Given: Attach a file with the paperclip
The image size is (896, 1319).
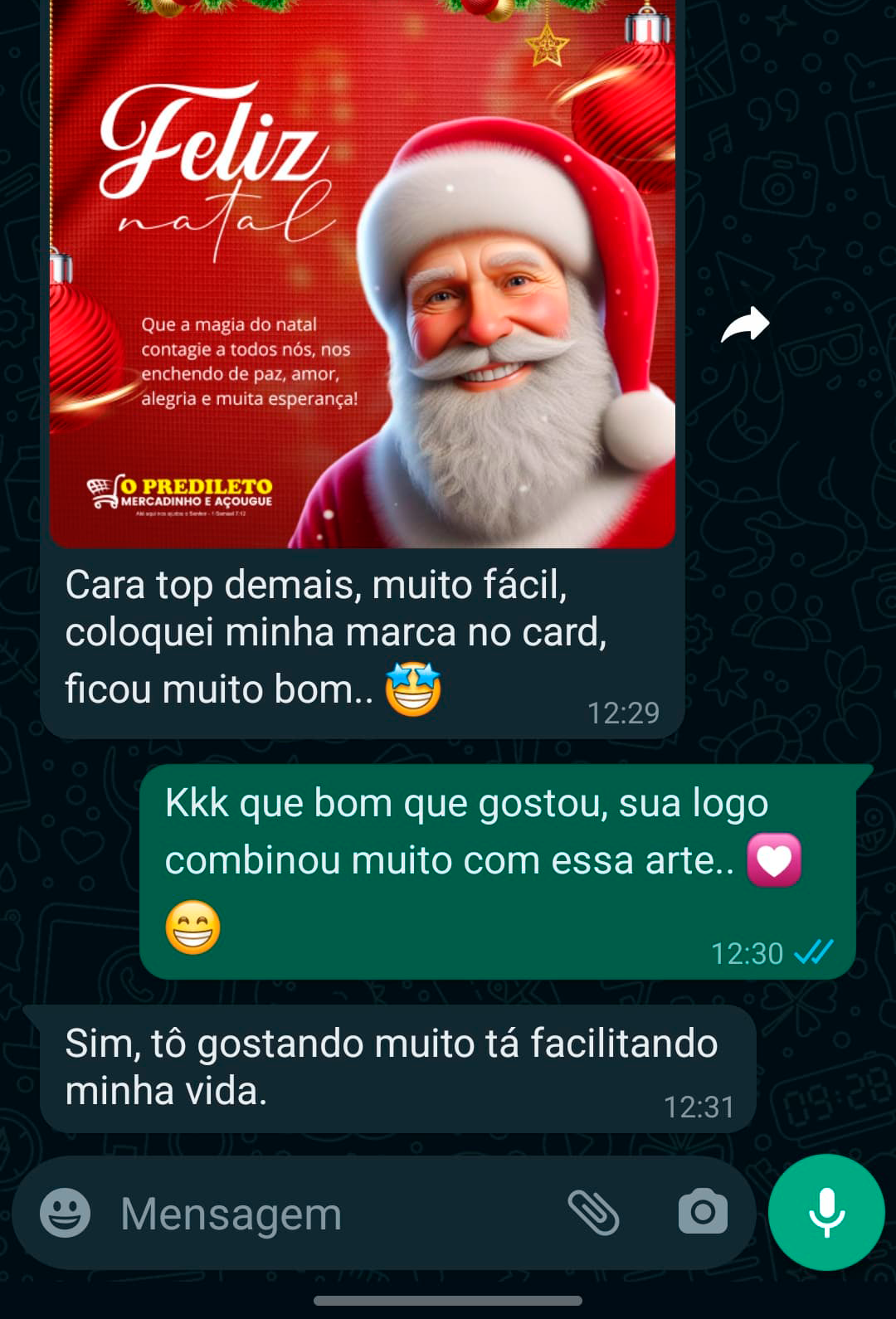Looking at the screenshot, I should [x=593, y=1213].
